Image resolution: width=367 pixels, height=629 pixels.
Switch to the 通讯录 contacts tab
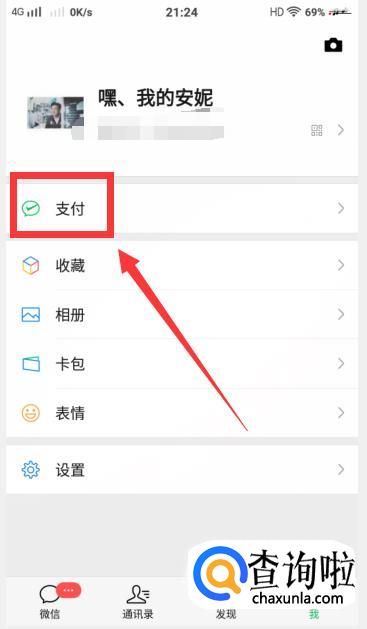(x=138, y=601)
